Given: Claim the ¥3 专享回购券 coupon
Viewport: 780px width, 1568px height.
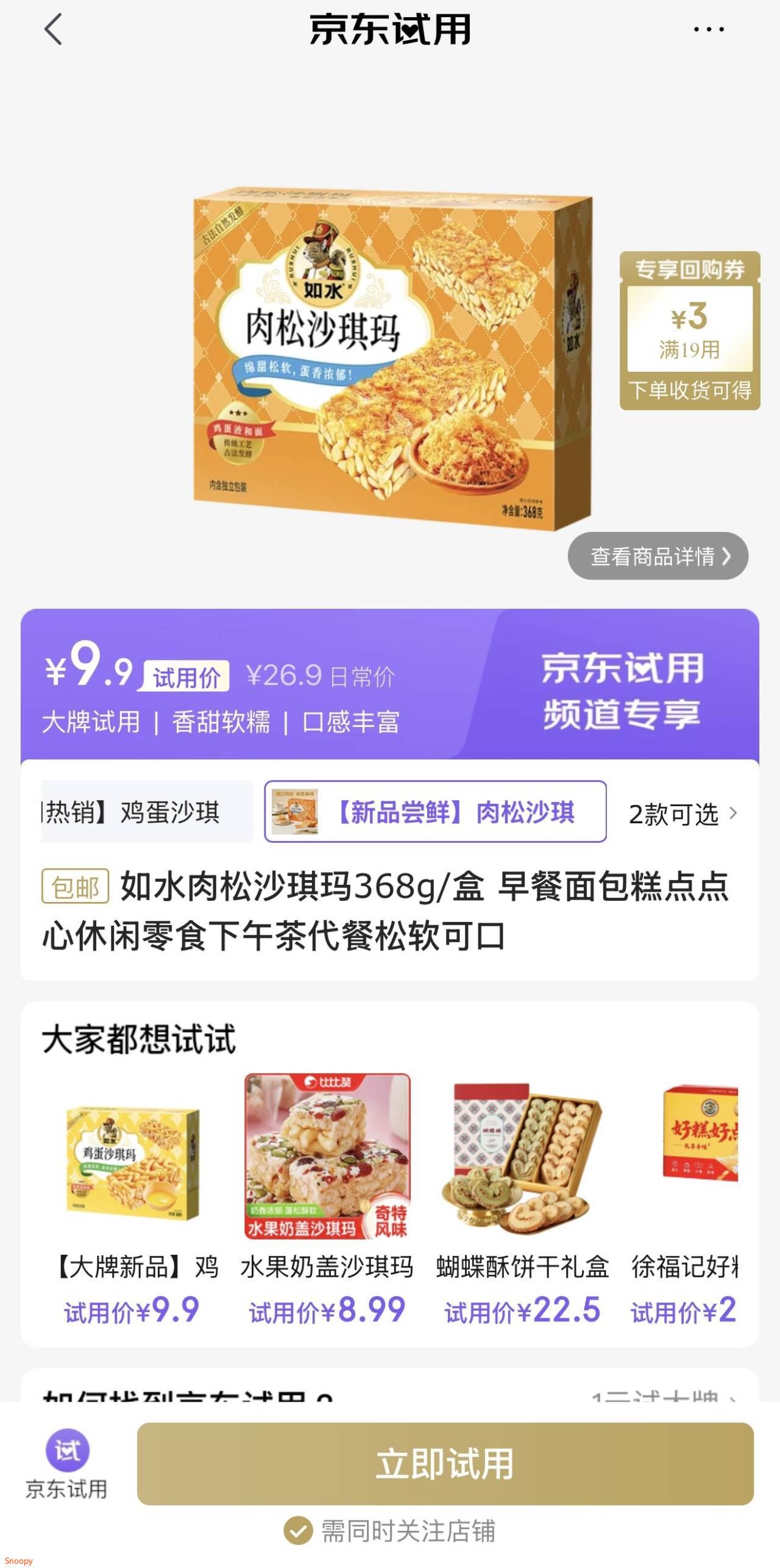Looking at the screenshot, I should (x=690, y=330).
